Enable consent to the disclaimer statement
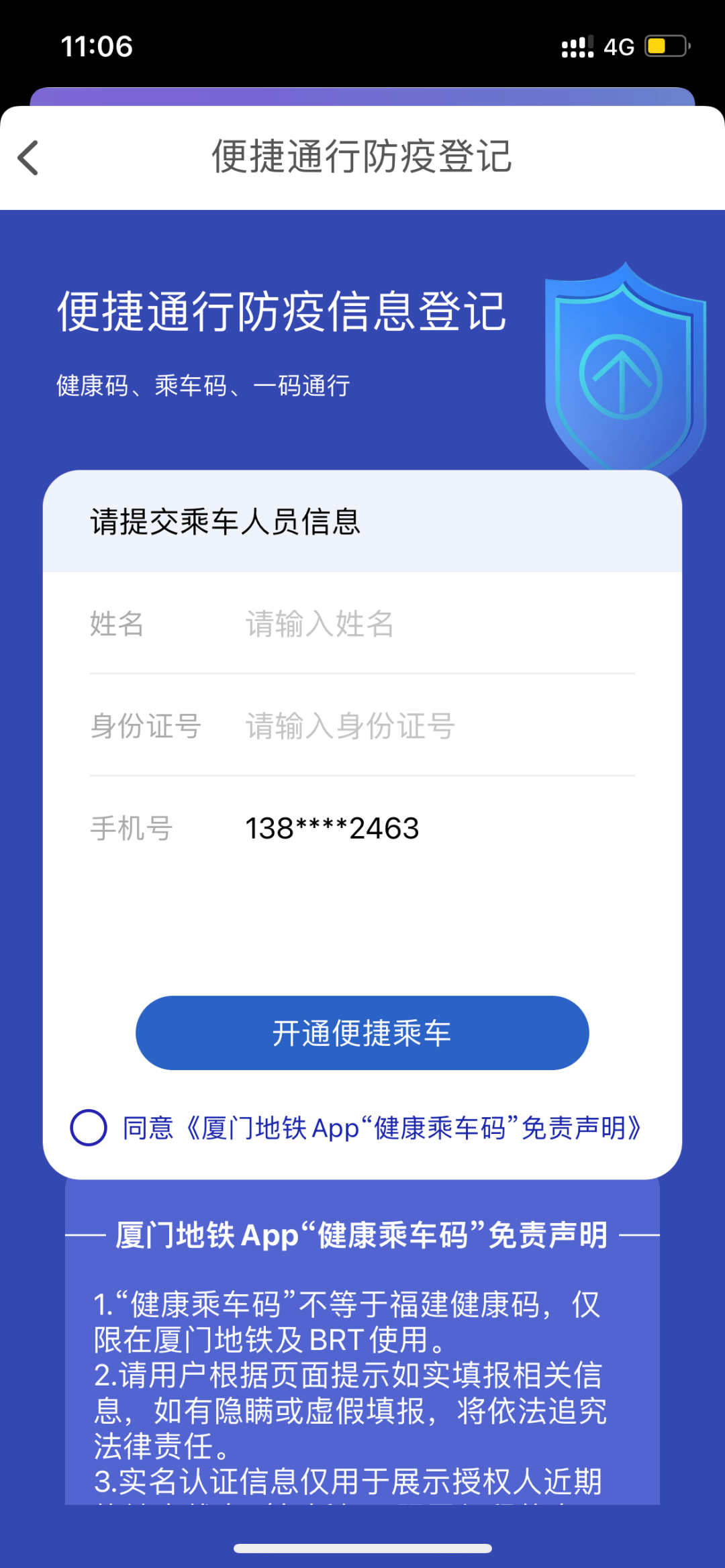 click(89, 1127)
